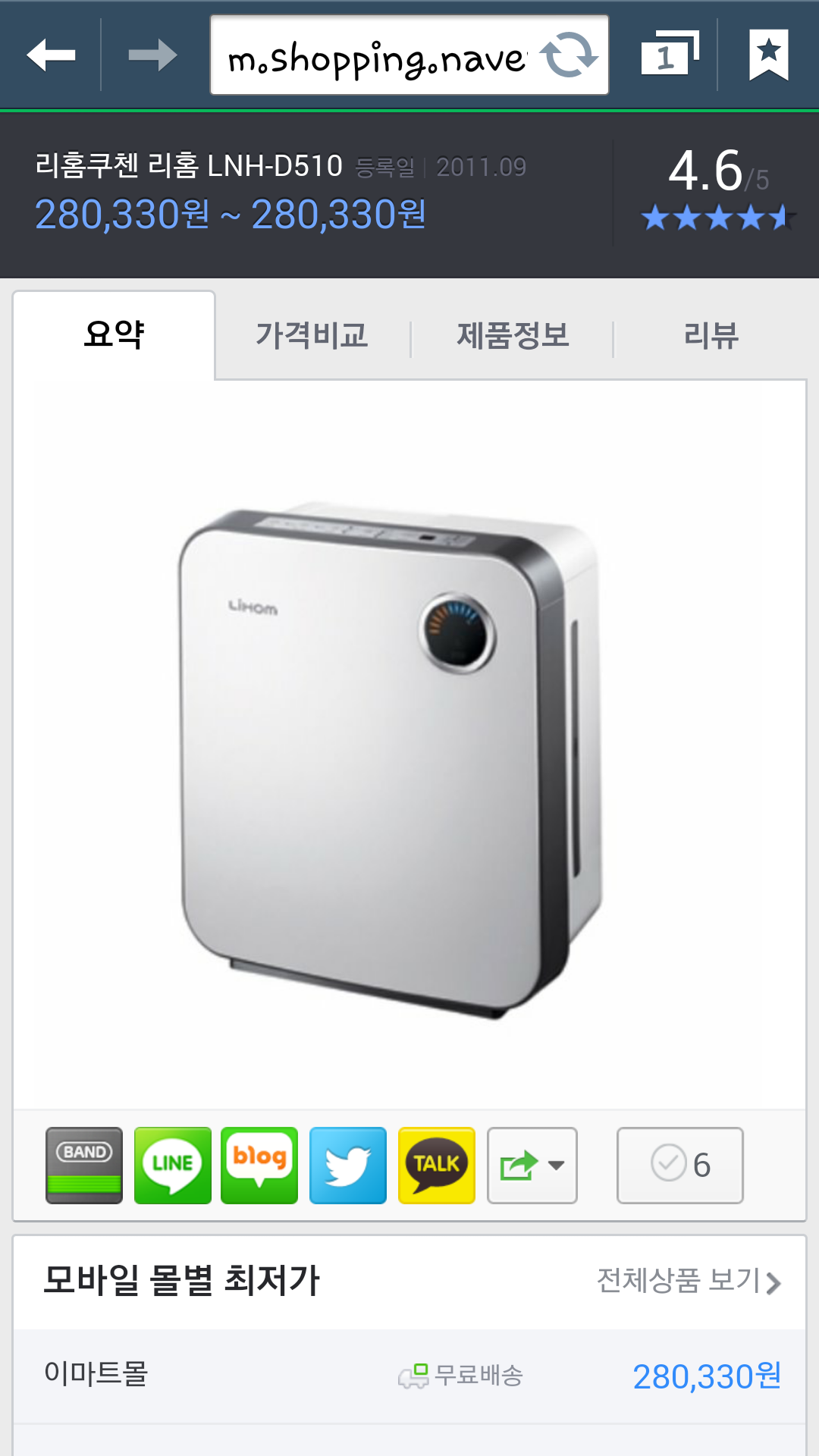Share product on Twitter
This screenshot has height=1456, width=819.
pos(348,1166)
